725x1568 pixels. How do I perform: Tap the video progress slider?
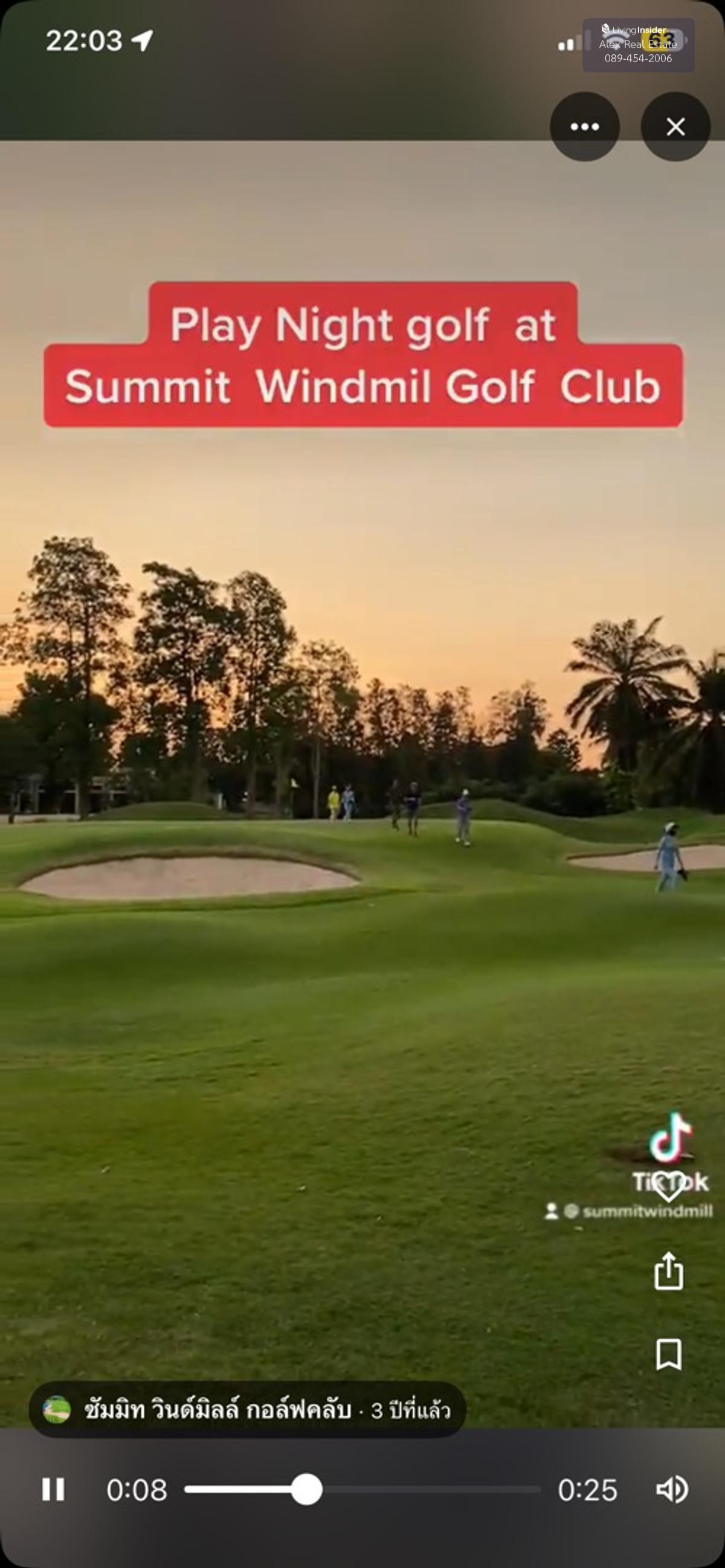click(306, 1490)
